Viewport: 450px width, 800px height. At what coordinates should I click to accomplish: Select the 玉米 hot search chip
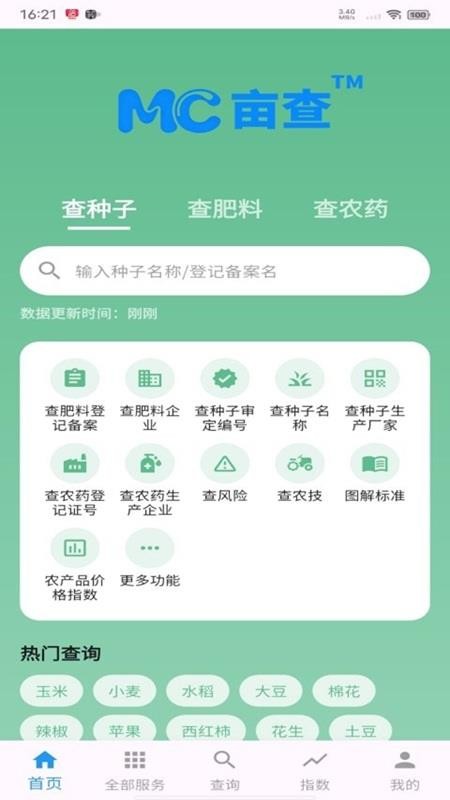(52, 691)
